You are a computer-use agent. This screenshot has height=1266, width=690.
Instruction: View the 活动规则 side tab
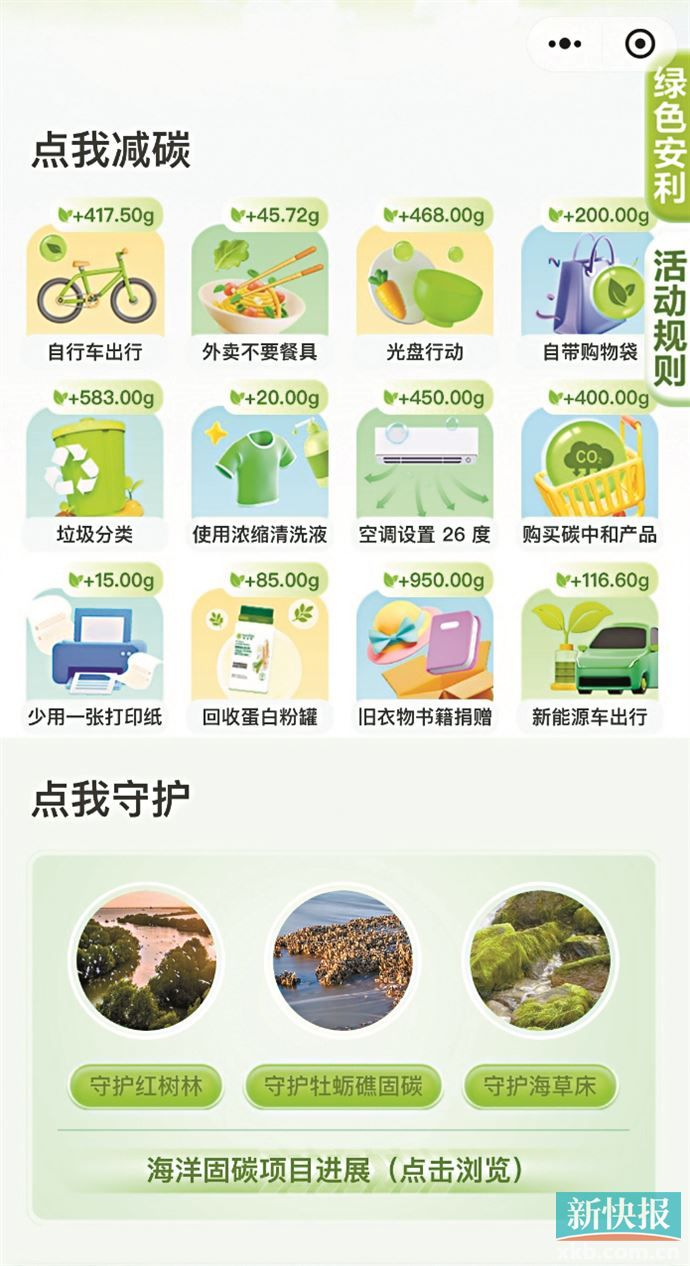click(669, 318)
